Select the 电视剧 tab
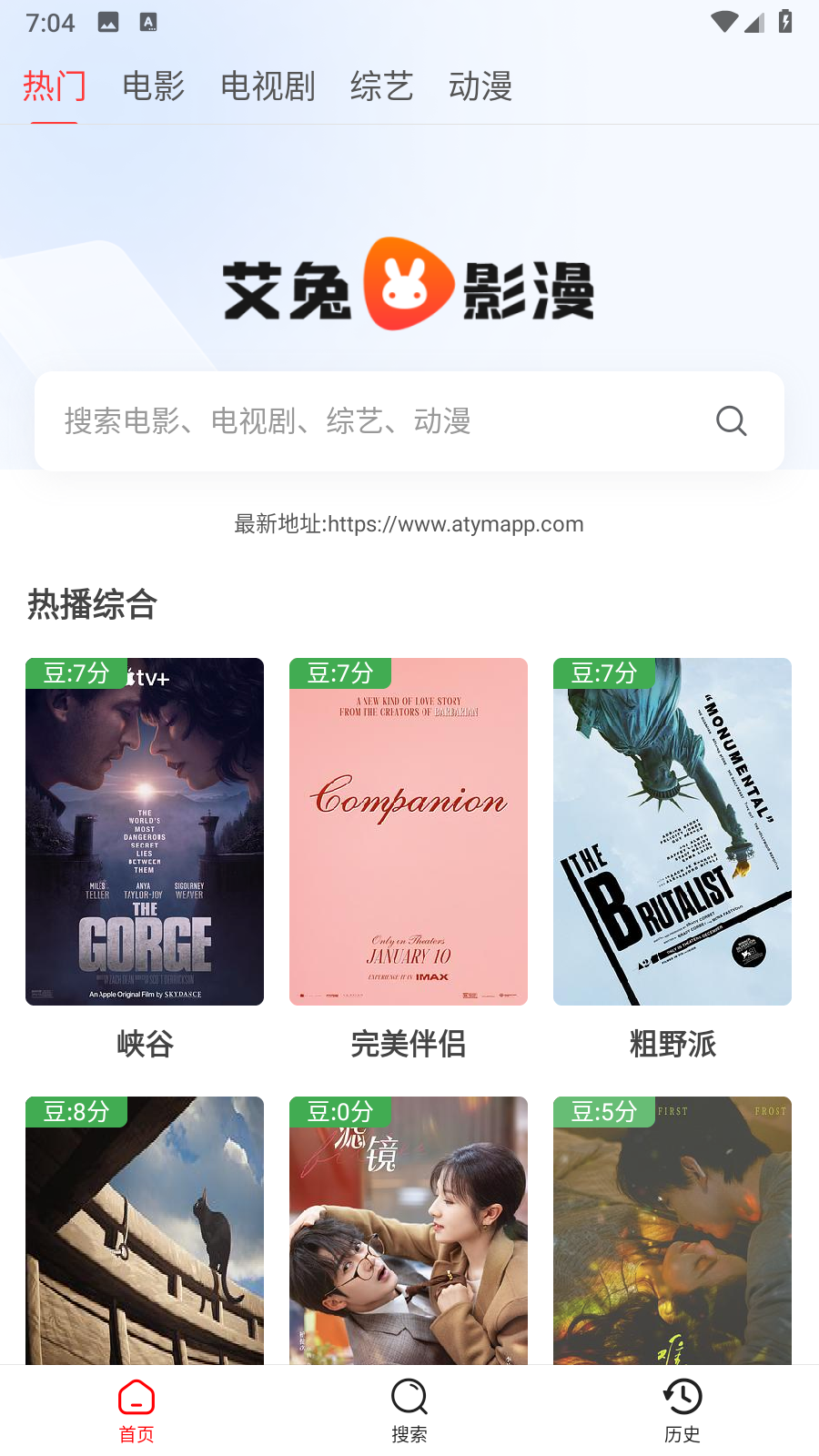819x1456 pixels. pyautogui.click(x=268, y=86)
